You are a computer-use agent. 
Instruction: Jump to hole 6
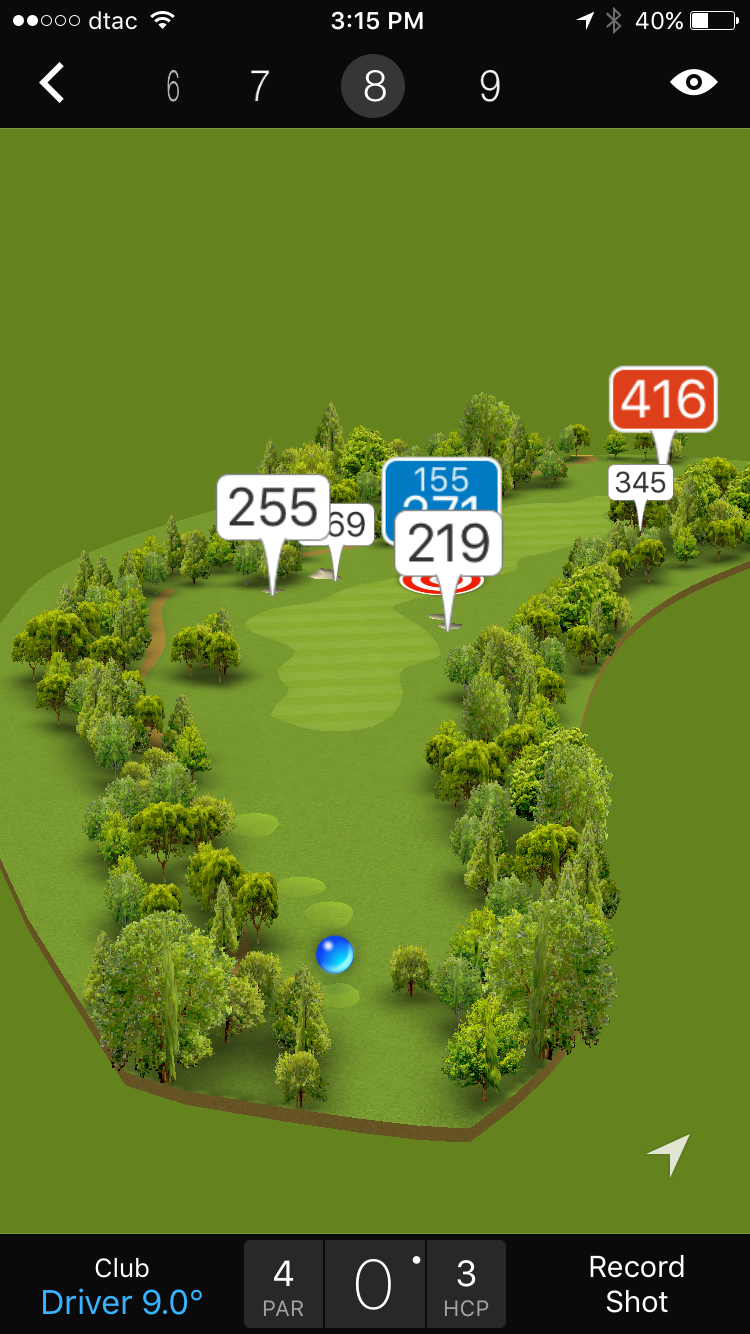(173, 87)
